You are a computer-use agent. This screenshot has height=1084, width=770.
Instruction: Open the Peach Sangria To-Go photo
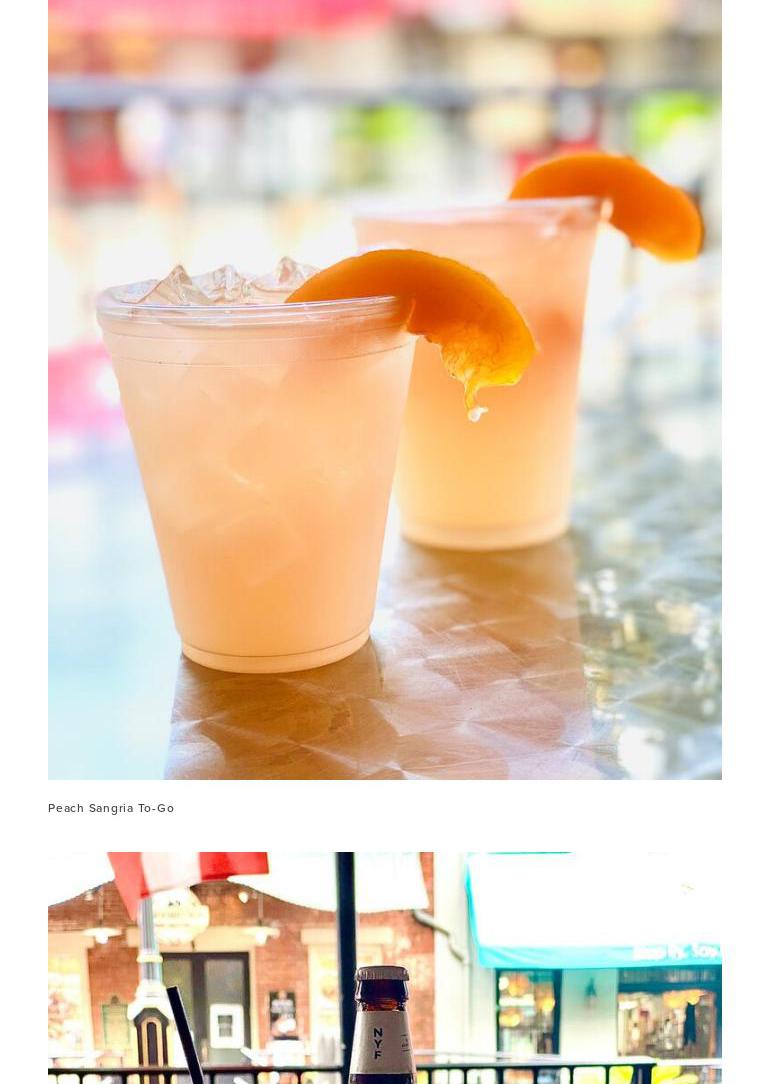click(384, 390)
